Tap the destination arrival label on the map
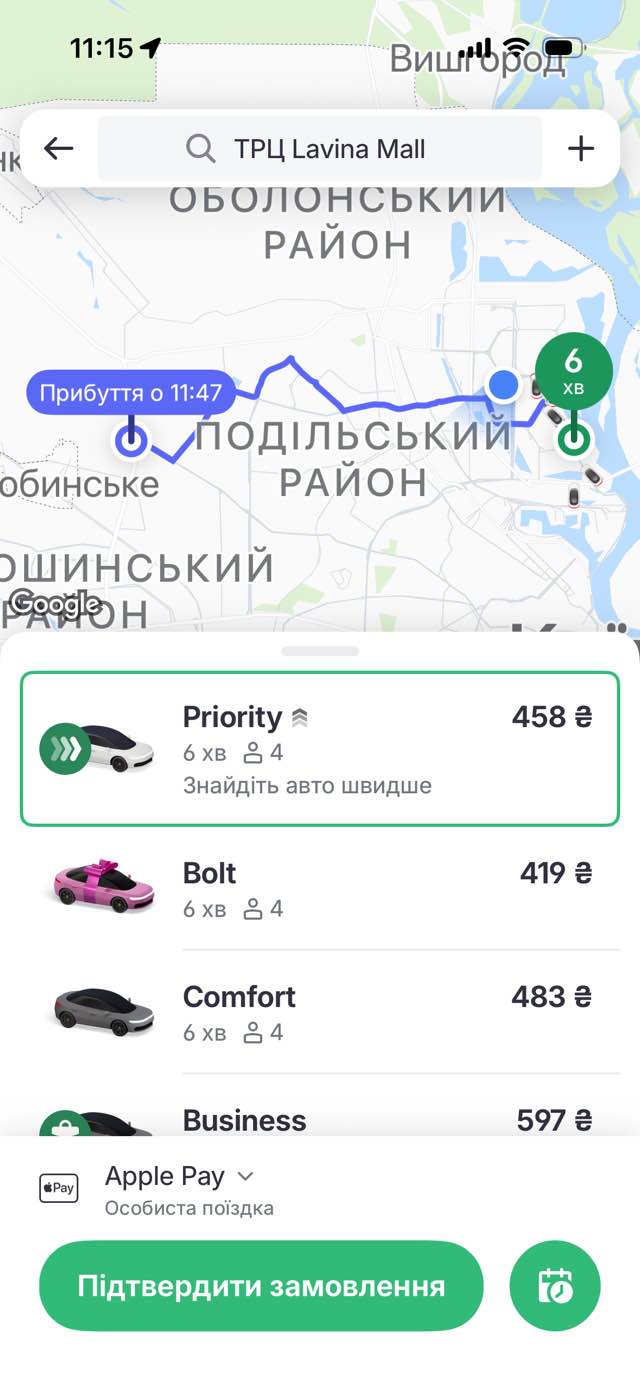 coord(131,393)
